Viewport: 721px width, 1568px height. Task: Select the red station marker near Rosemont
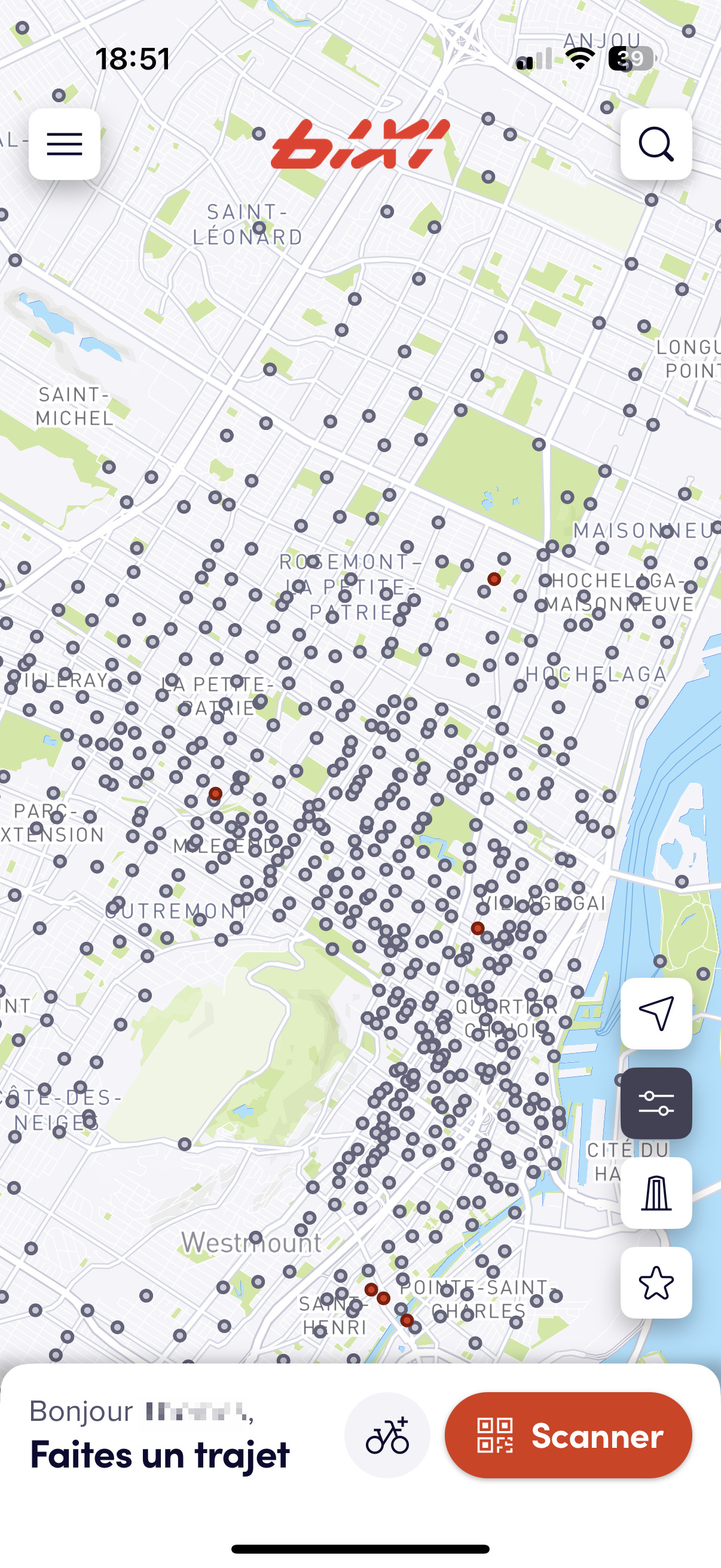click(494, 579)
